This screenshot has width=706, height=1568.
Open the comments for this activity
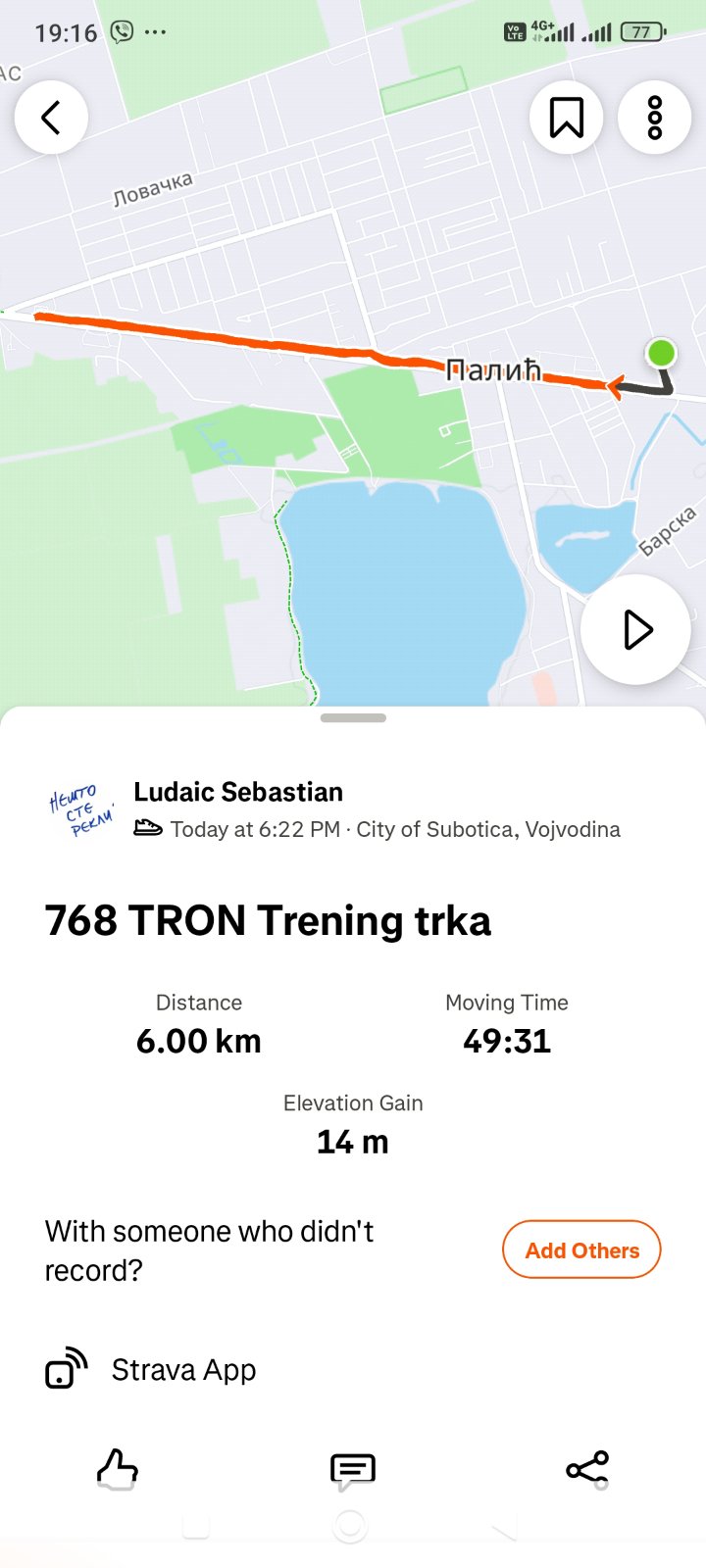[x=353, y=1469]
